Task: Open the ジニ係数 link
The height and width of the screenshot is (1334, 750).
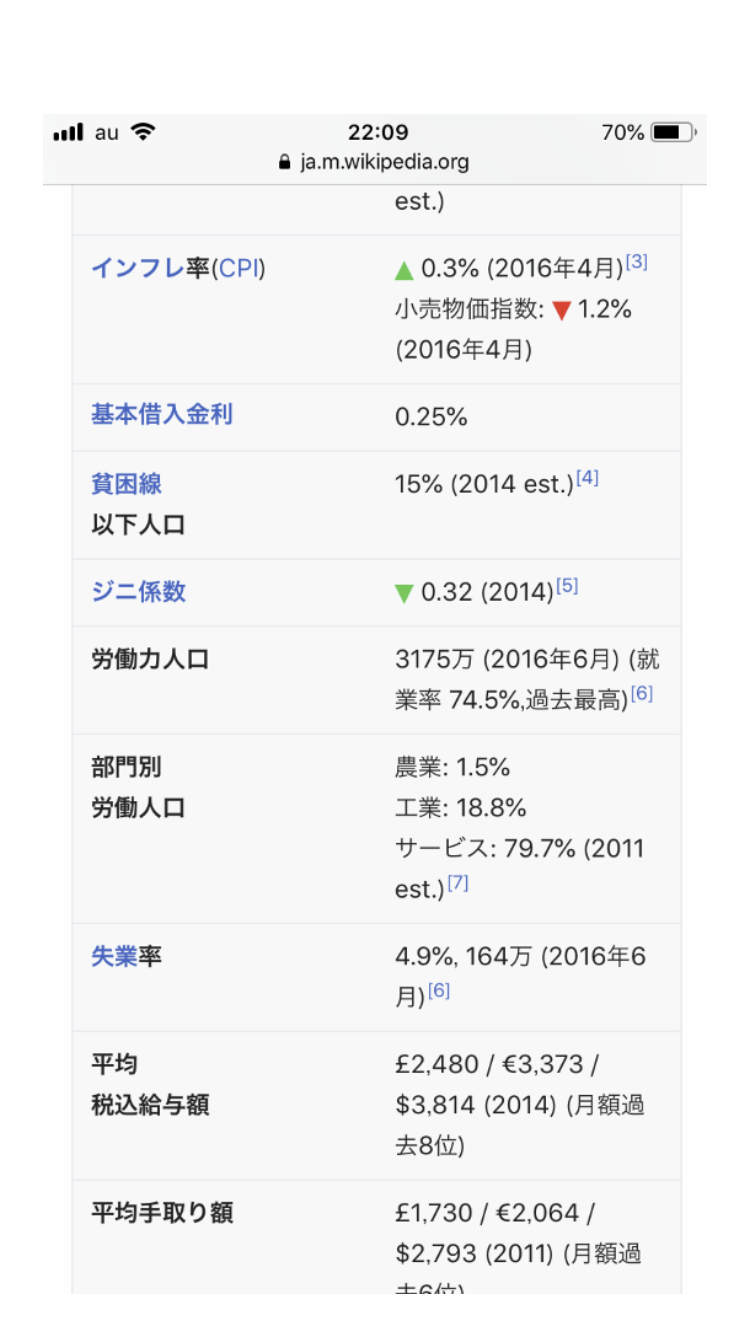Action: tap(138, 591)
